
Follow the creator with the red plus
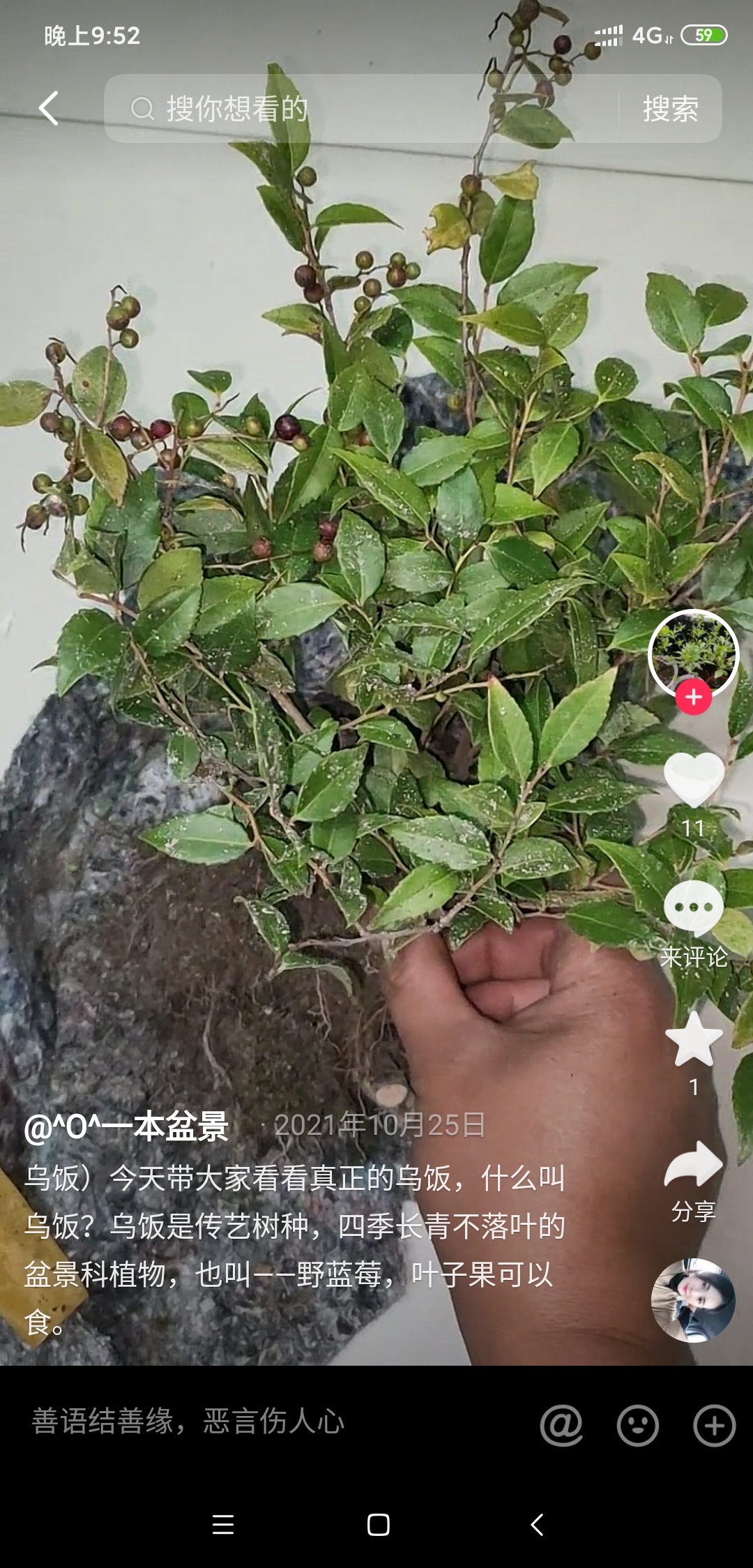693,697
